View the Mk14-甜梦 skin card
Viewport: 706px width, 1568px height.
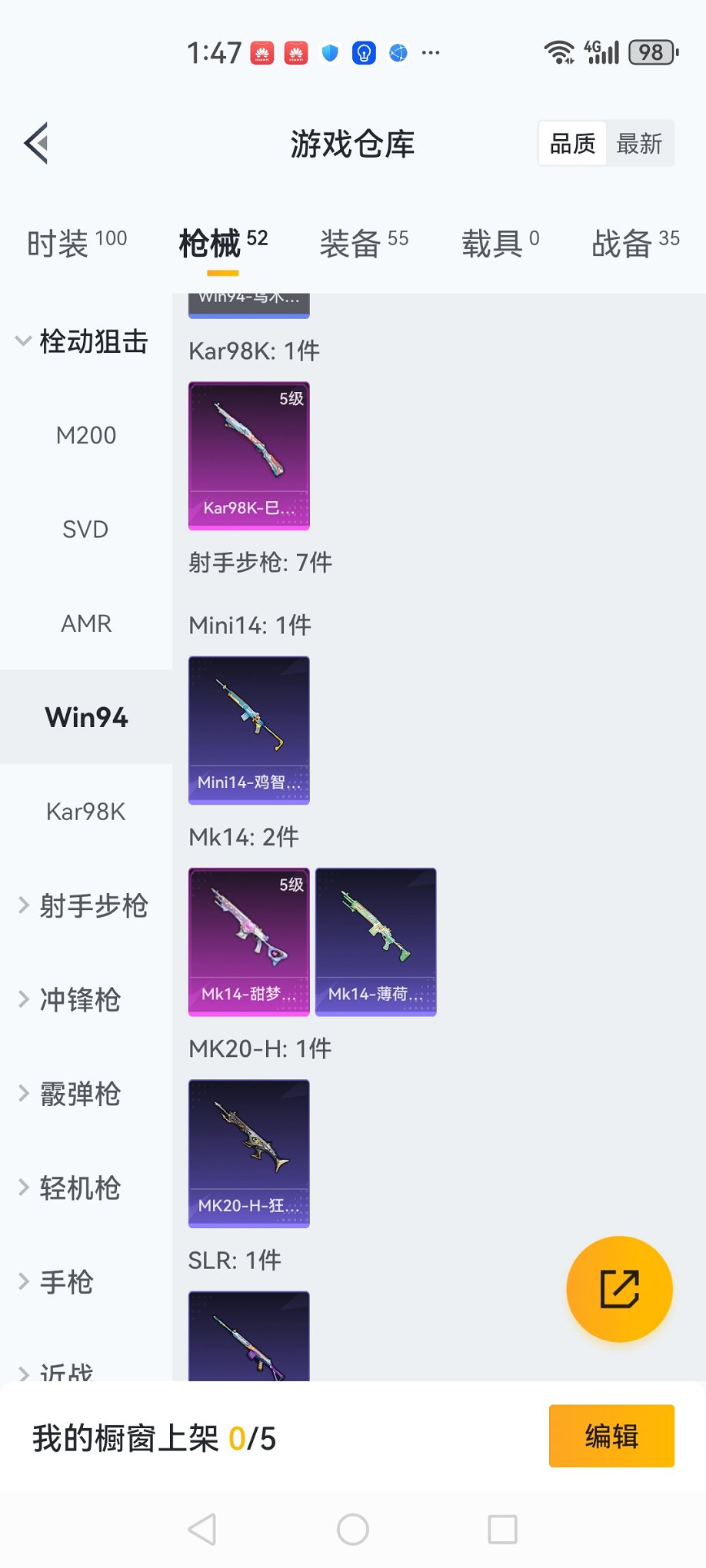pyautogui.click(x=249, y=942)
